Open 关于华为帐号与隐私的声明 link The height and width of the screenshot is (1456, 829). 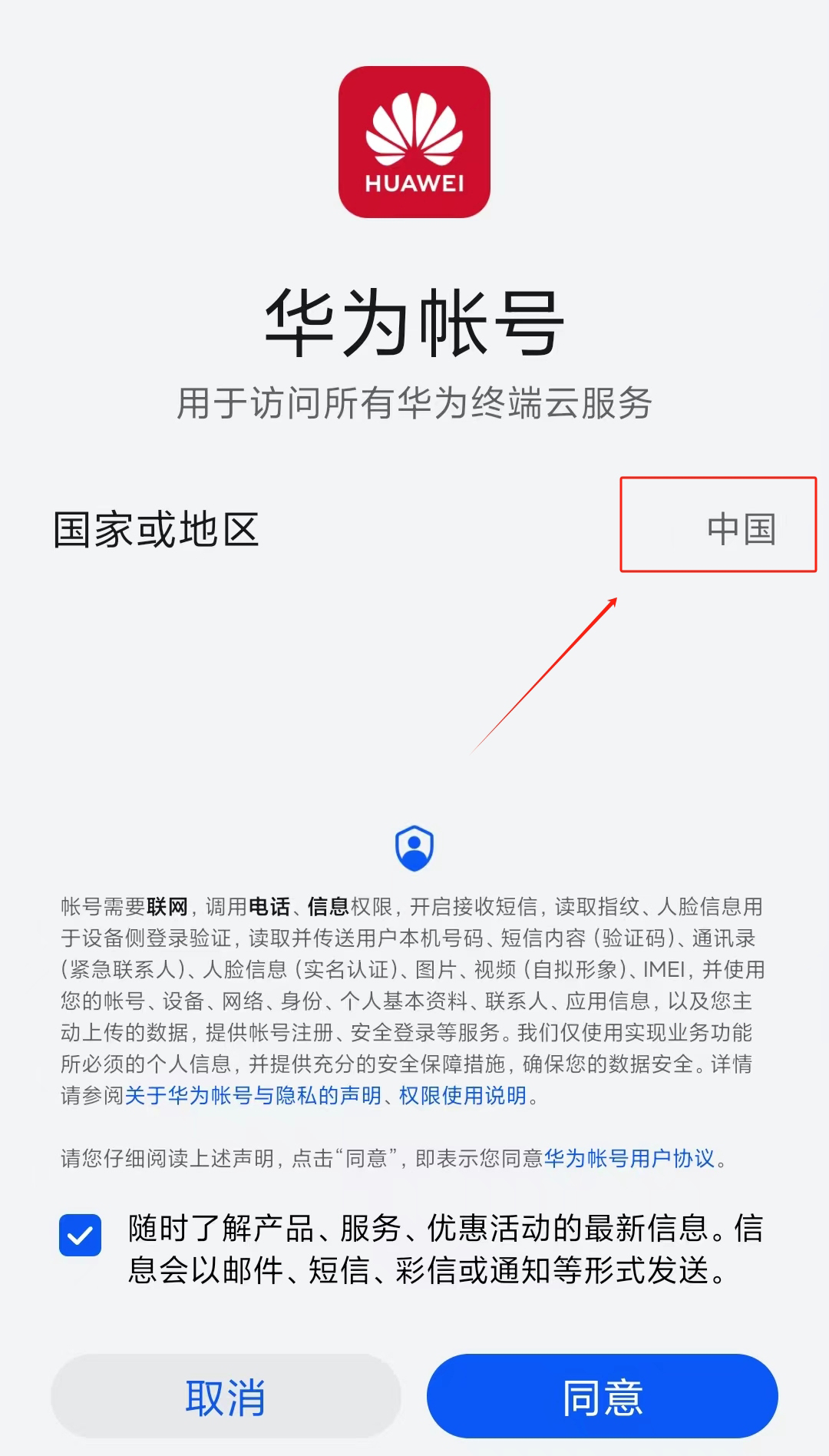coord(253,1096)
